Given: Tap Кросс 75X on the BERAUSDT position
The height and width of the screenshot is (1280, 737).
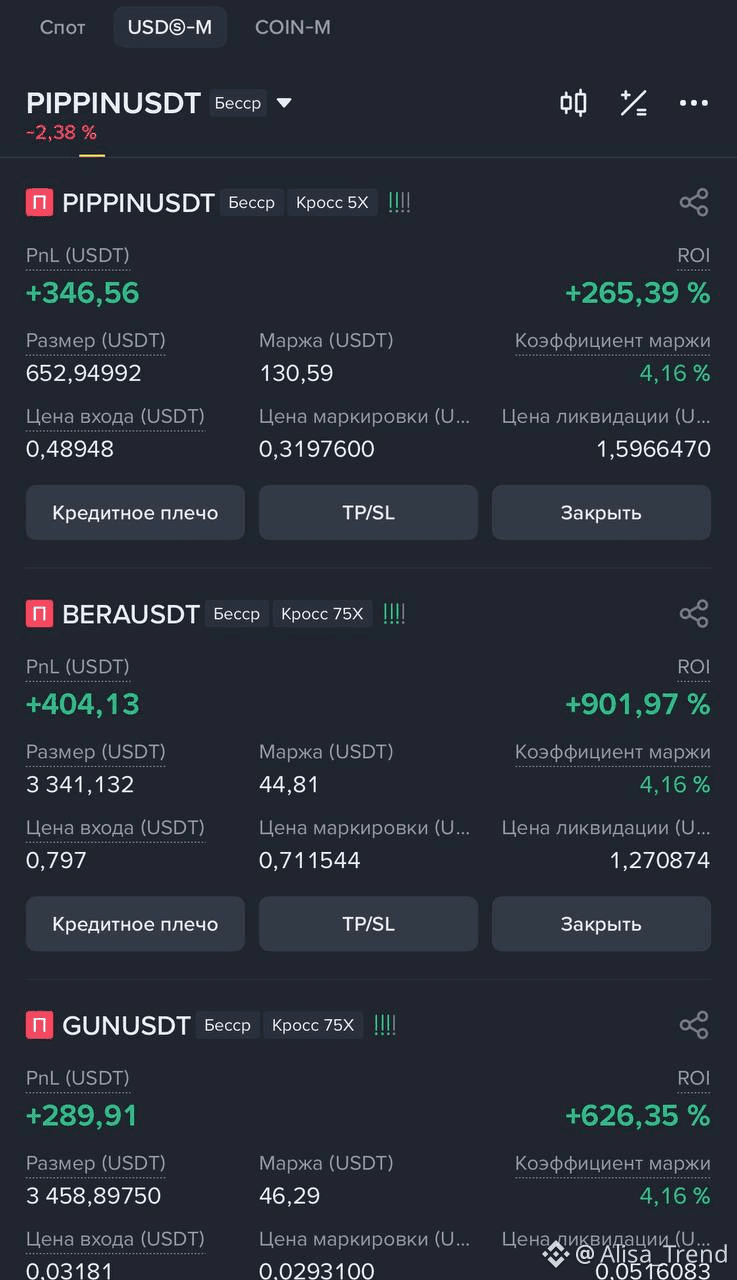Looking at the screenshot, I should point(322,614).
